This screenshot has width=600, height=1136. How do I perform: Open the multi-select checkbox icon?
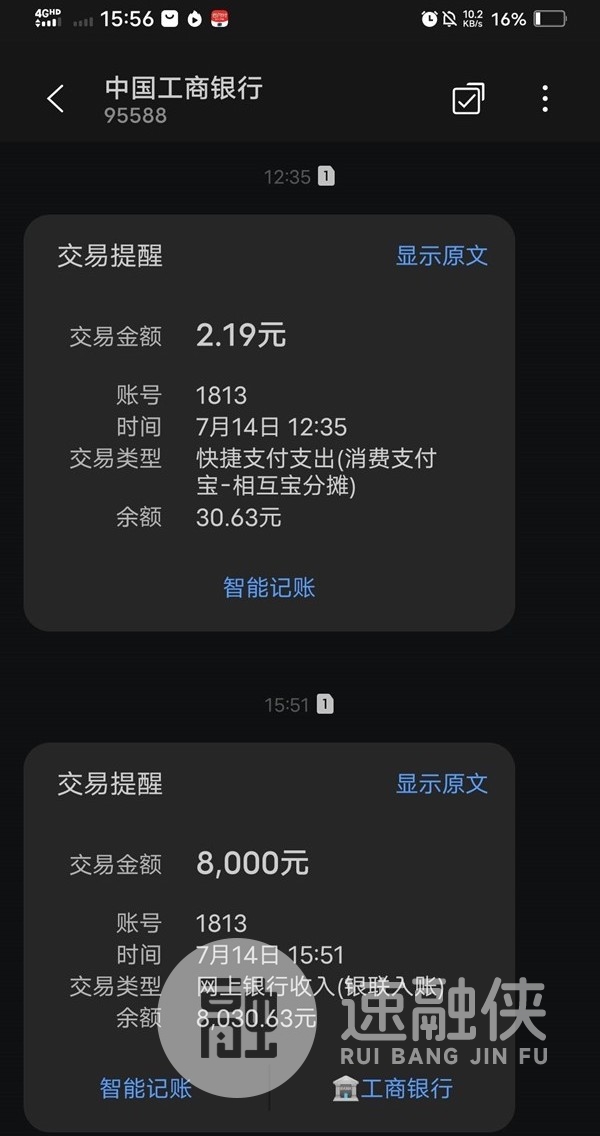click(468, 98)
